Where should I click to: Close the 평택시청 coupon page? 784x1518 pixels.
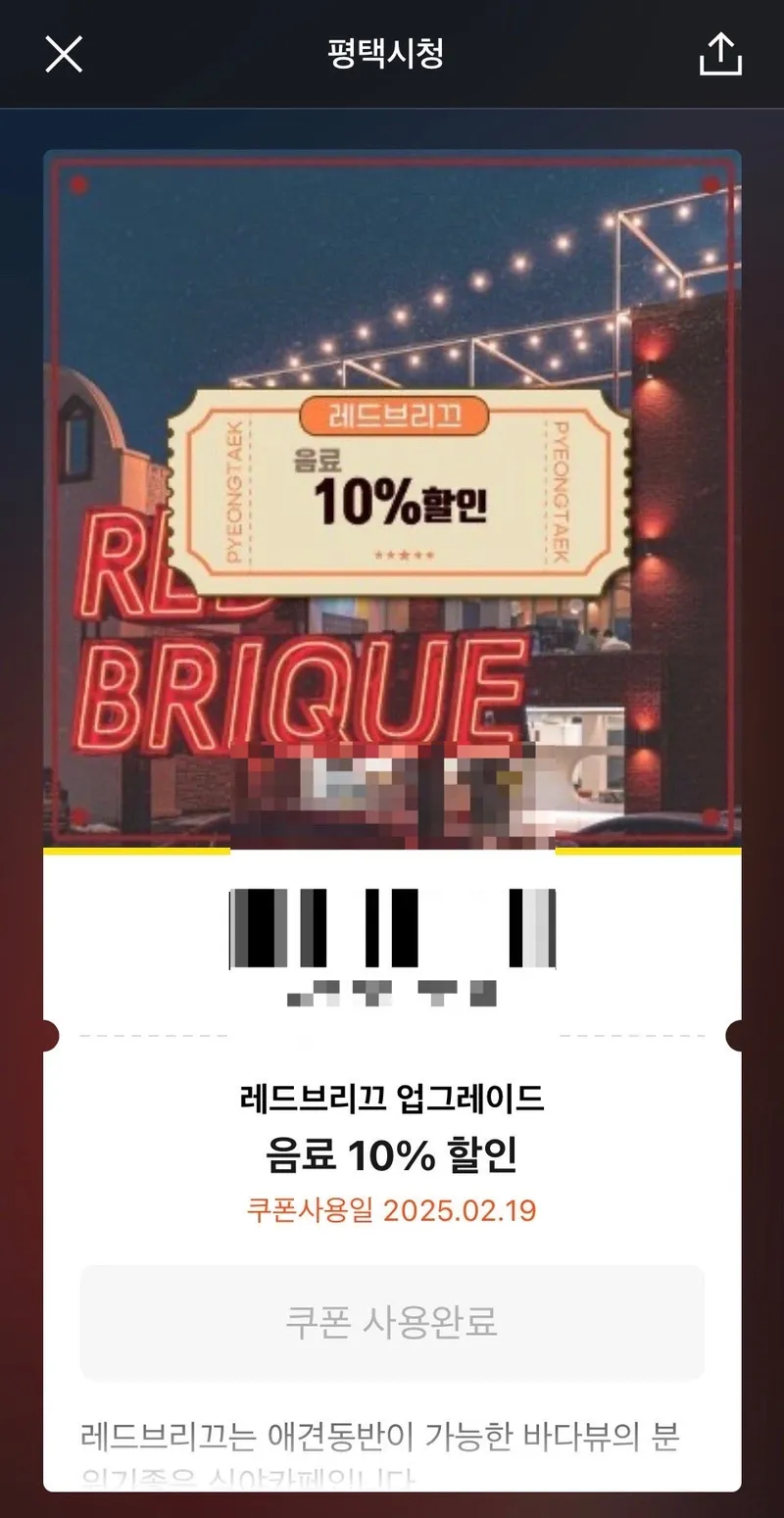(64, 54)
